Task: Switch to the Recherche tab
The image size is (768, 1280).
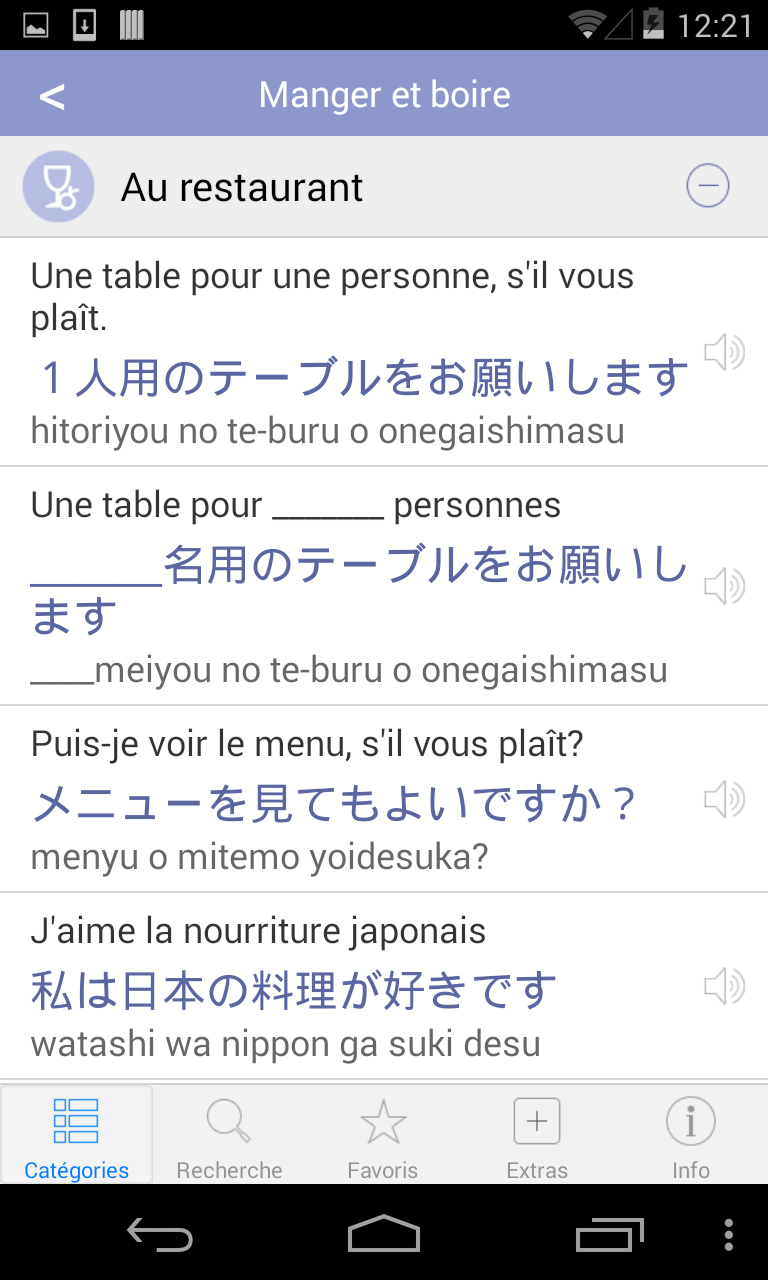Action: pyautogui.click(x=229, y=1136)
